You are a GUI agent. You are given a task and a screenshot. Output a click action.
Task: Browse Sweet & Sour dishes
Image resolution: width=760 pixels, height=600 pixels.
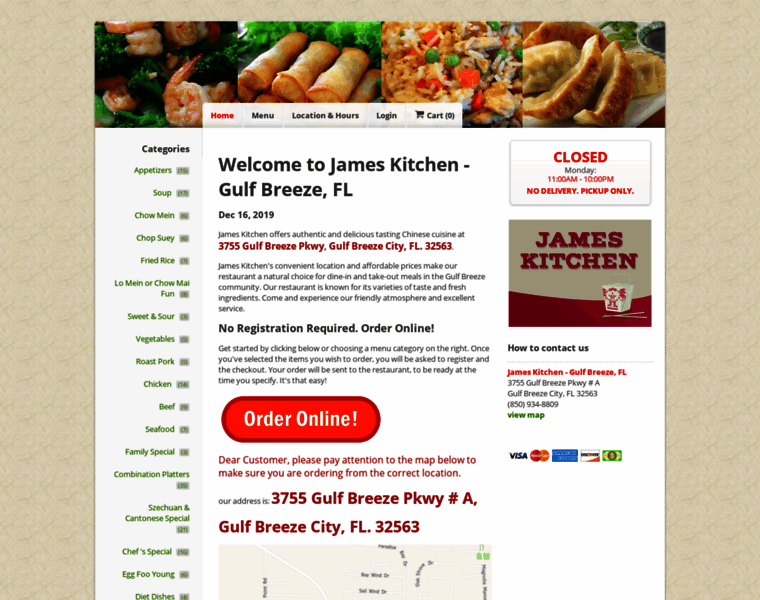pyautogui.click(x=151, y=316)
